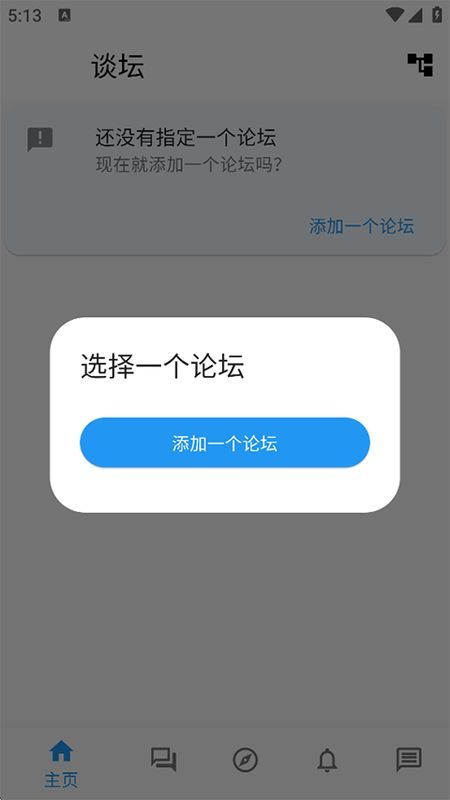450x800 pixels.
Task: Tap the blue 添加一个论坛 button in dialog
Action: [x=224, y=442]
